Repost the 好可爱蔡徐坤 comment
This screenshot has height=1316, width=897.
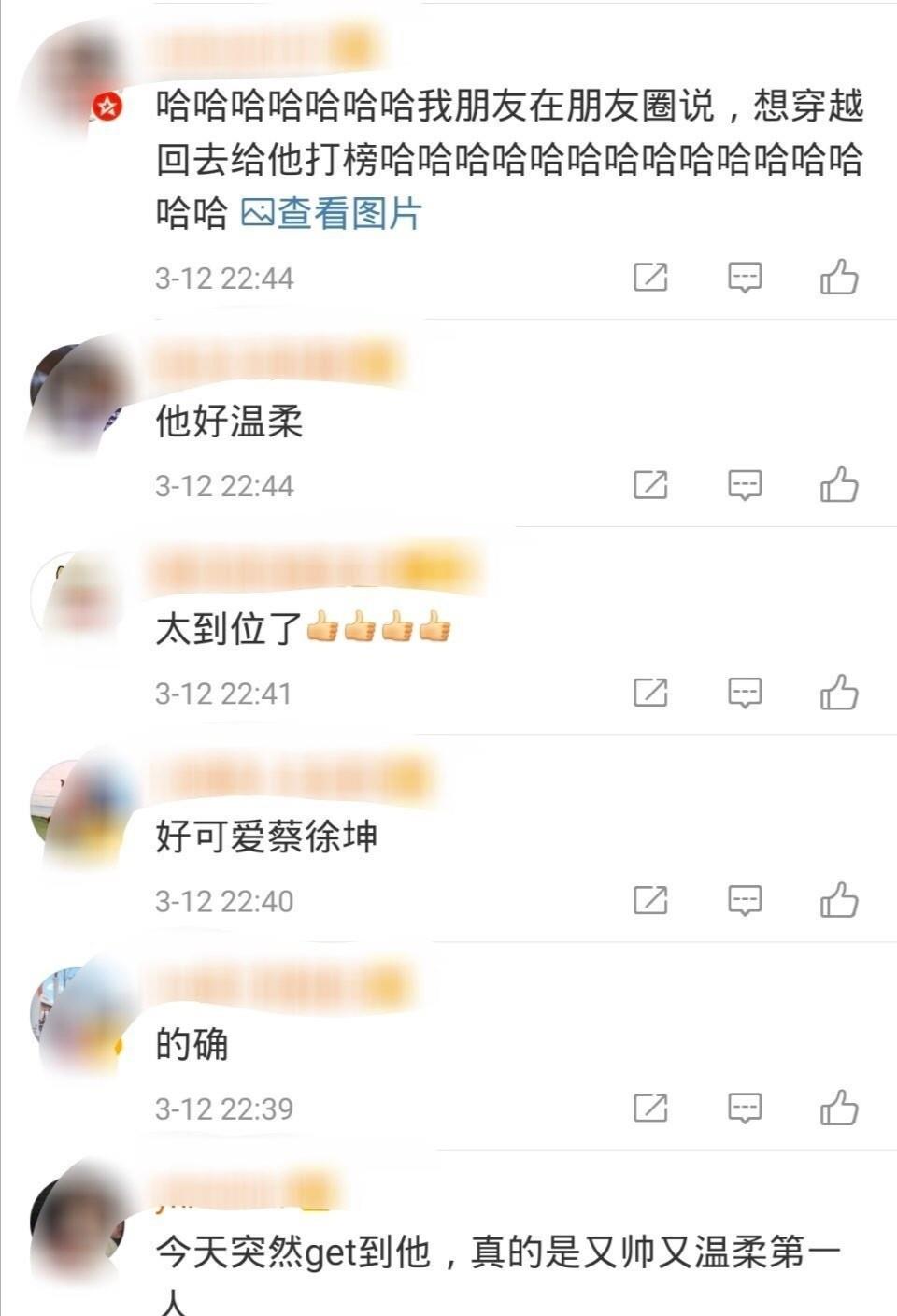pos(650,899)
